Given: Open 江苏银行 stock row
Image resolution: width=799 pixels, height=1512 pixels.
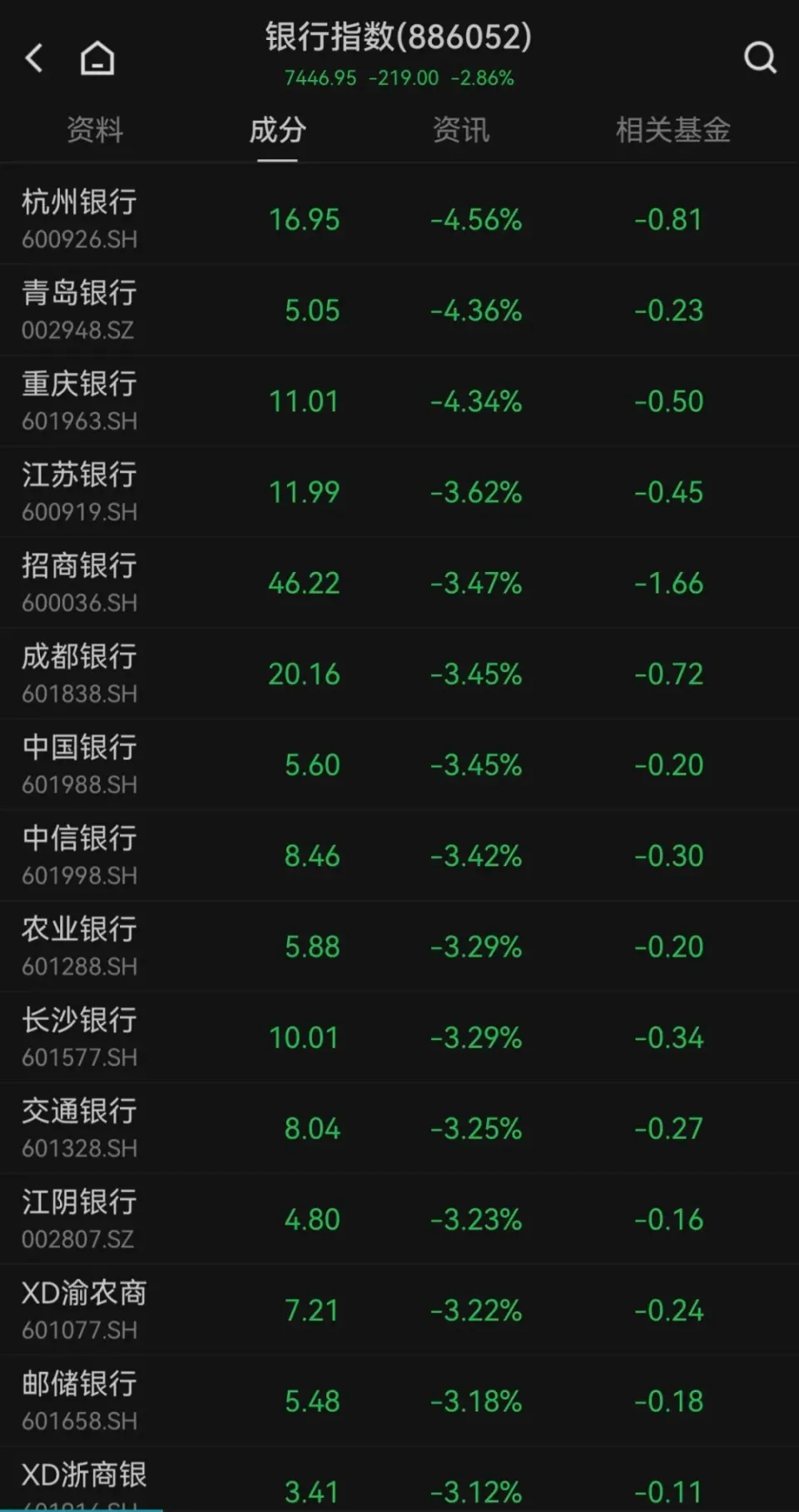Looking at the screenshot, I should [x=399, y=492].
